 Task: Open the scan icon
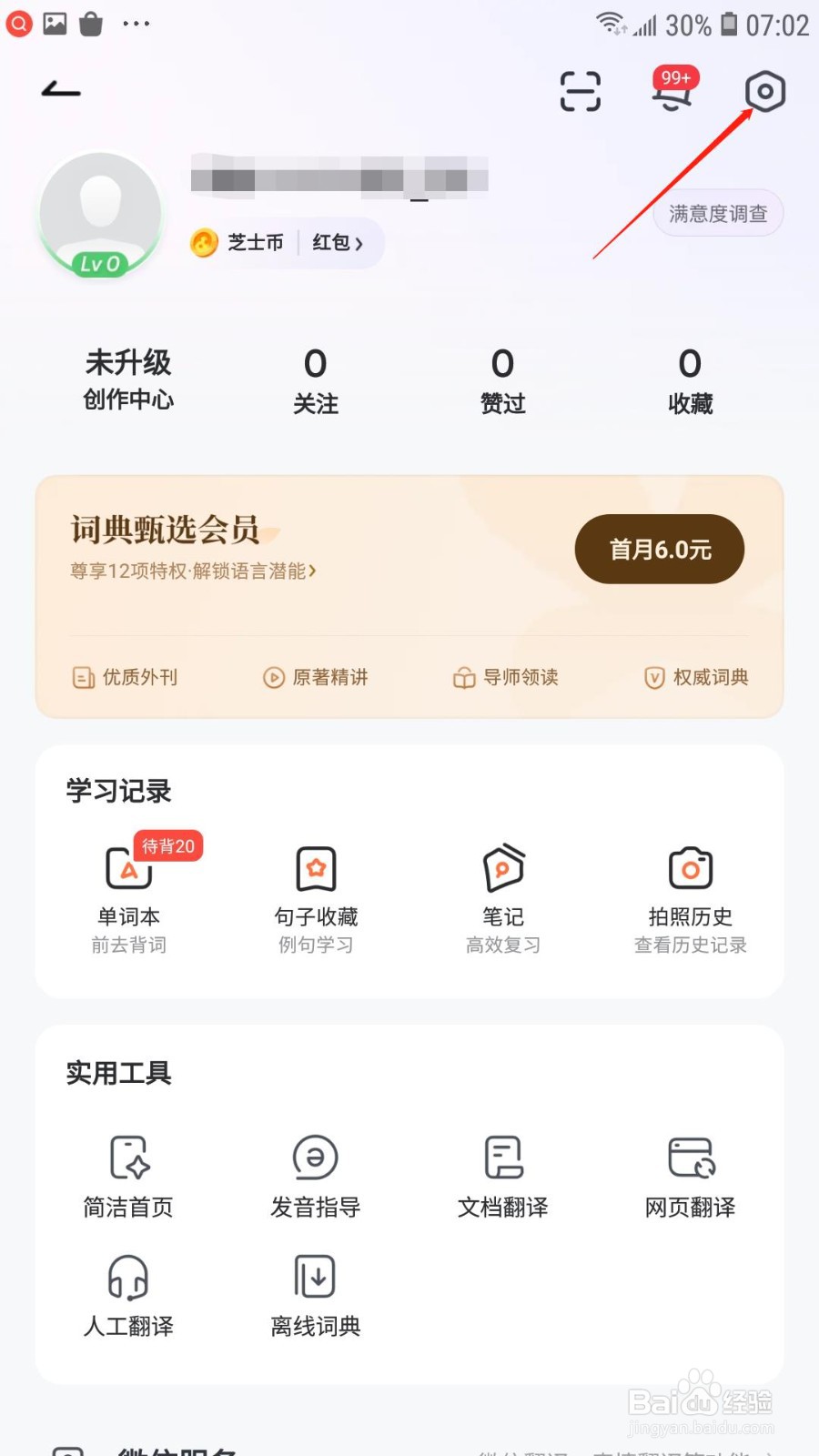(580, 91)
